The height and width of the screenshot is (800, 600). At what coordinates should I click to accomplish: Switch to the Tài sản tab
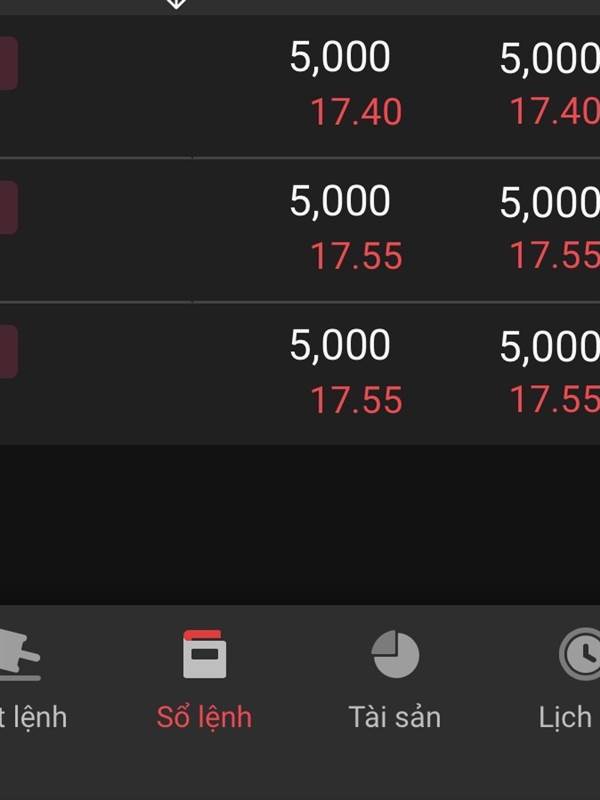(394, 680)
